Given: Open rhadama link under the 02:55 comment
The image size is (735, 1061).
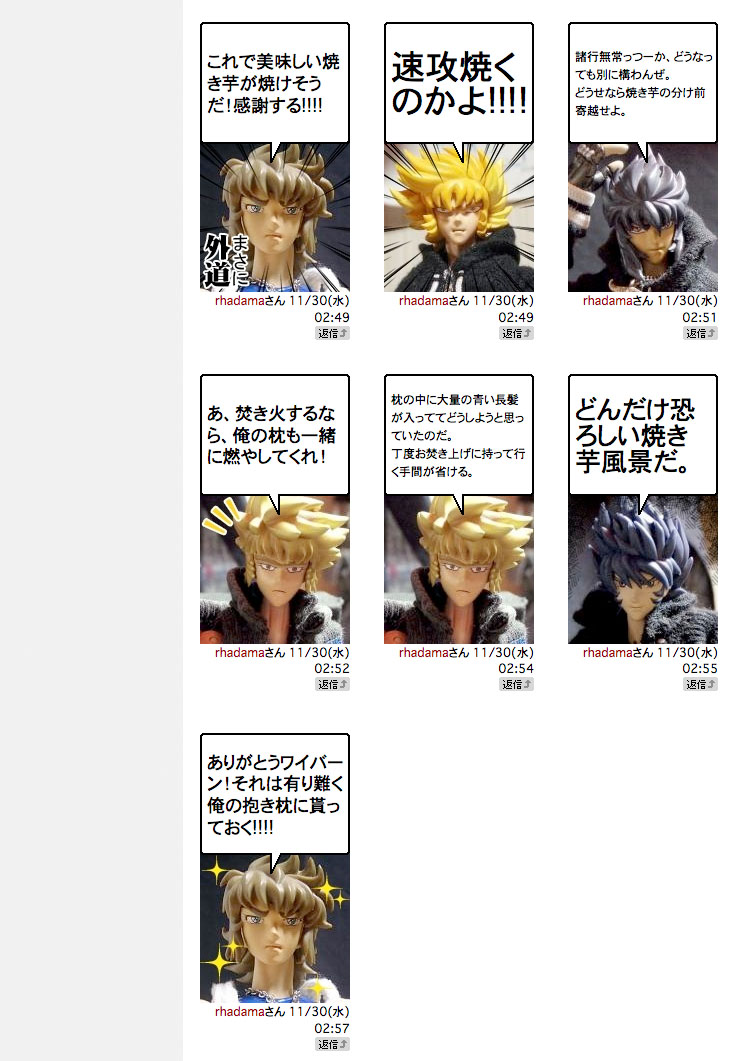Looking at the screenshot, I should 607,652.
